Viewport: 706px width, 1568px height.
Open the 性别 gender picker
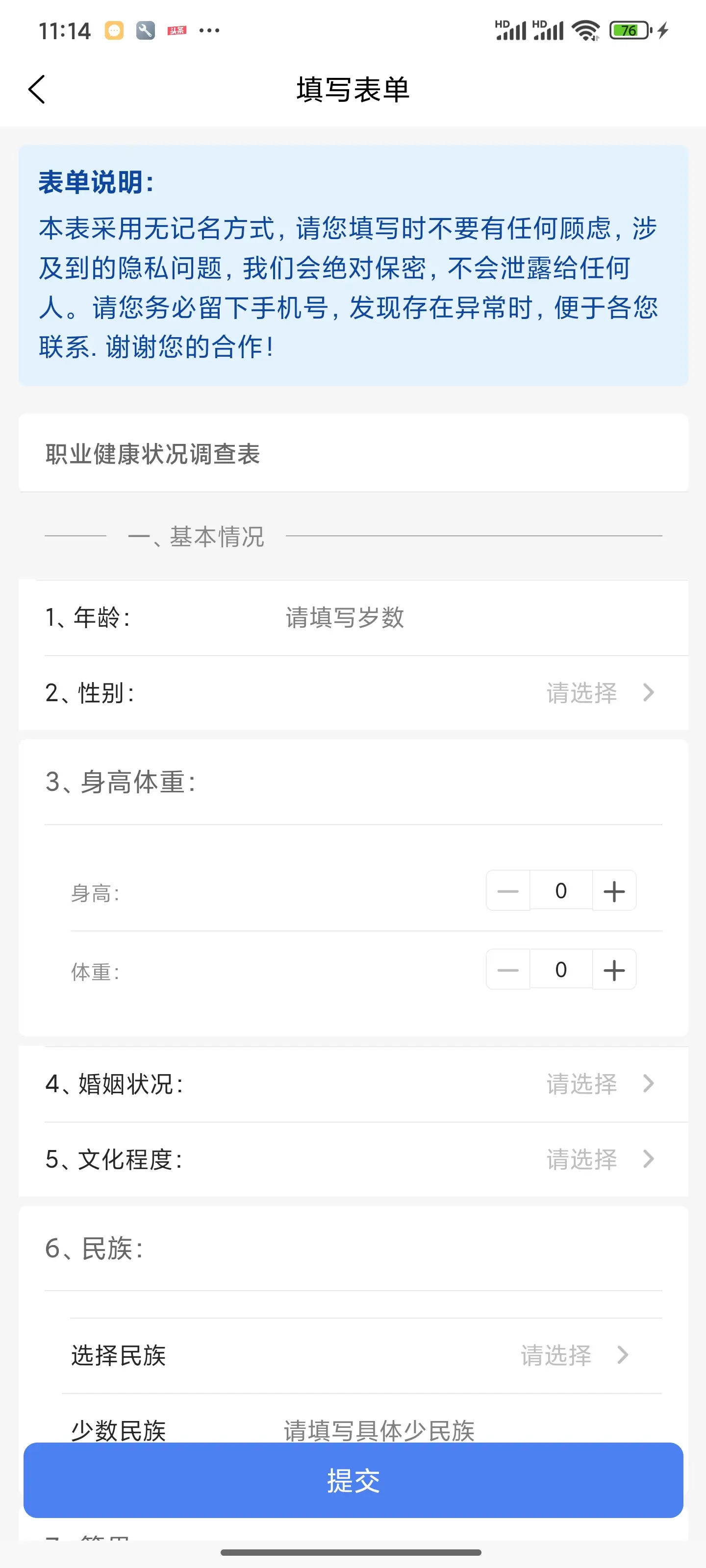(x=597, y=693)
